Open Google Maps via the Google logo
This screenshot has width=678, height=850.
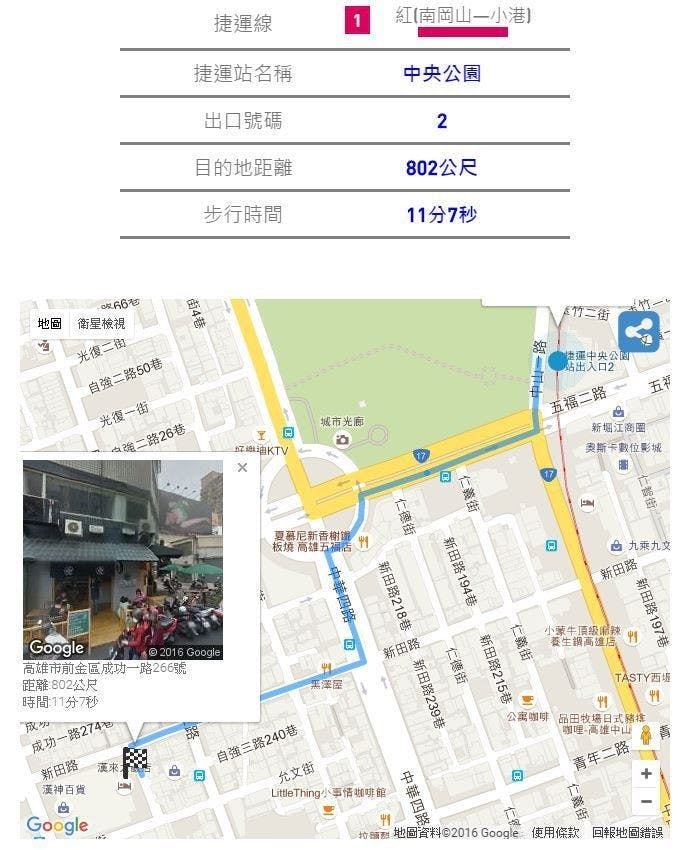coord(57,826)
